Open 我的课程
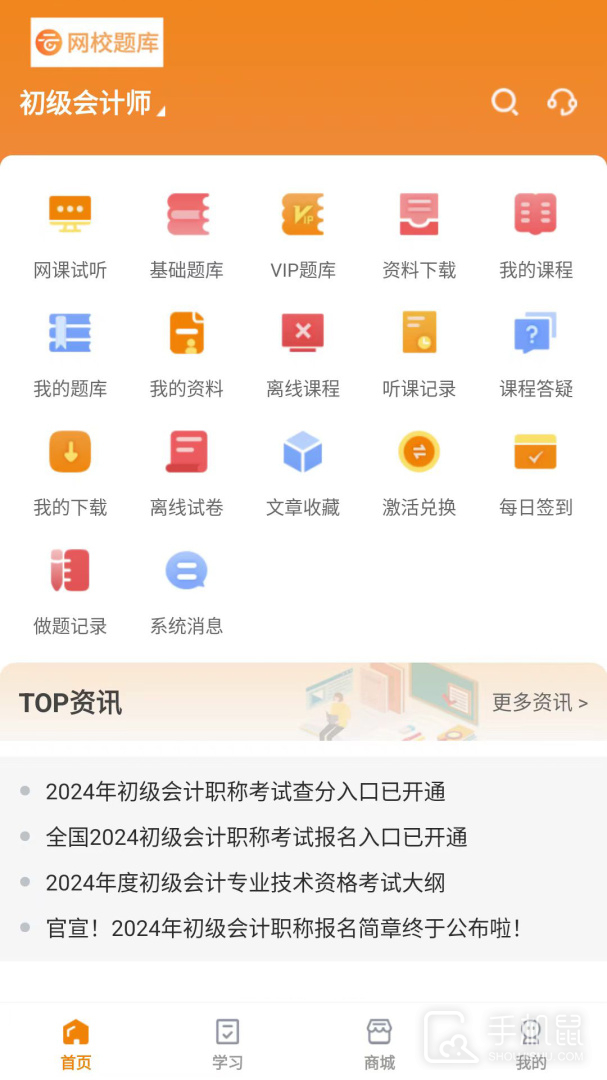The image size is (607, 1080). click(x=536, y=236)
